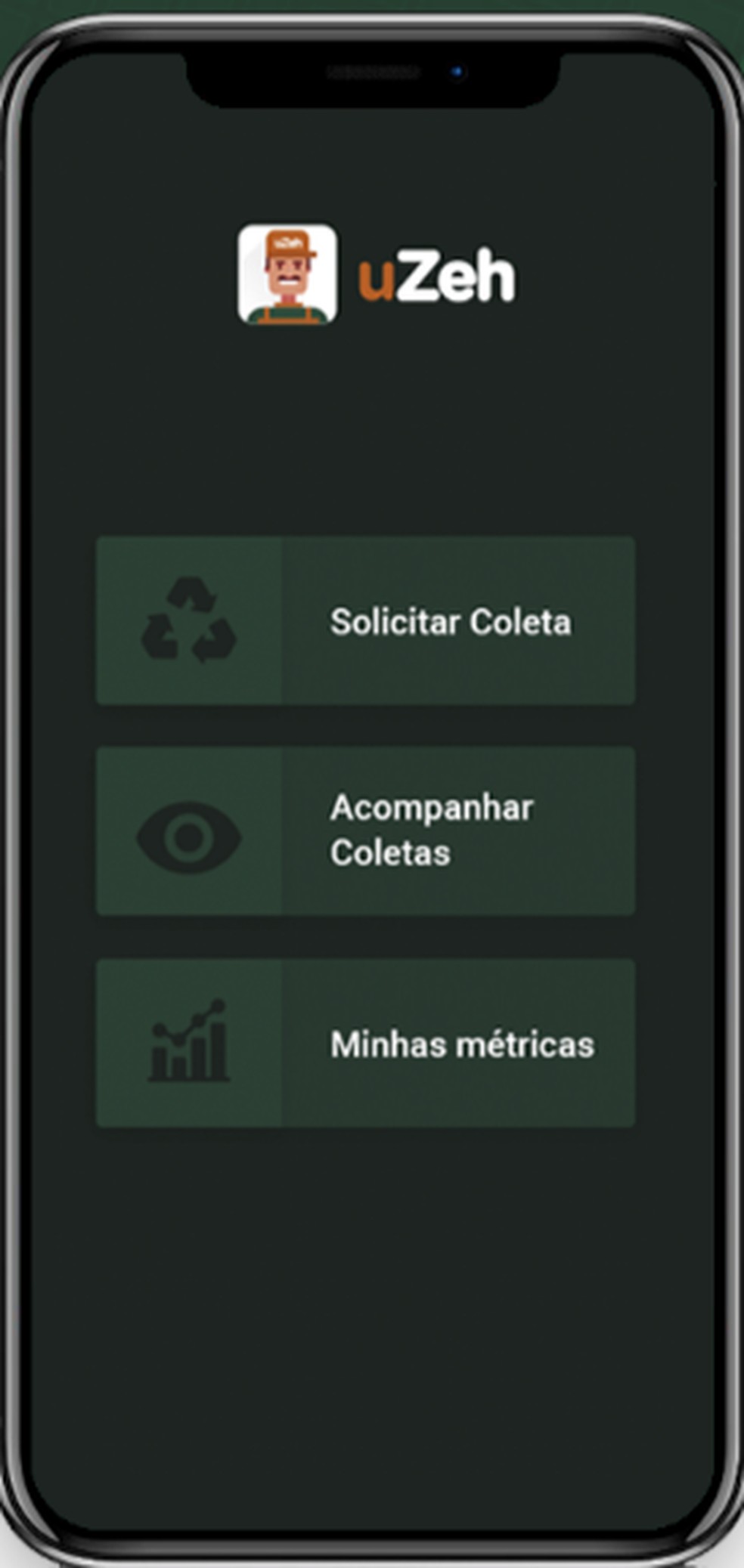View Minhas métricas
744x1568 pixels.
click(365, 1044)
